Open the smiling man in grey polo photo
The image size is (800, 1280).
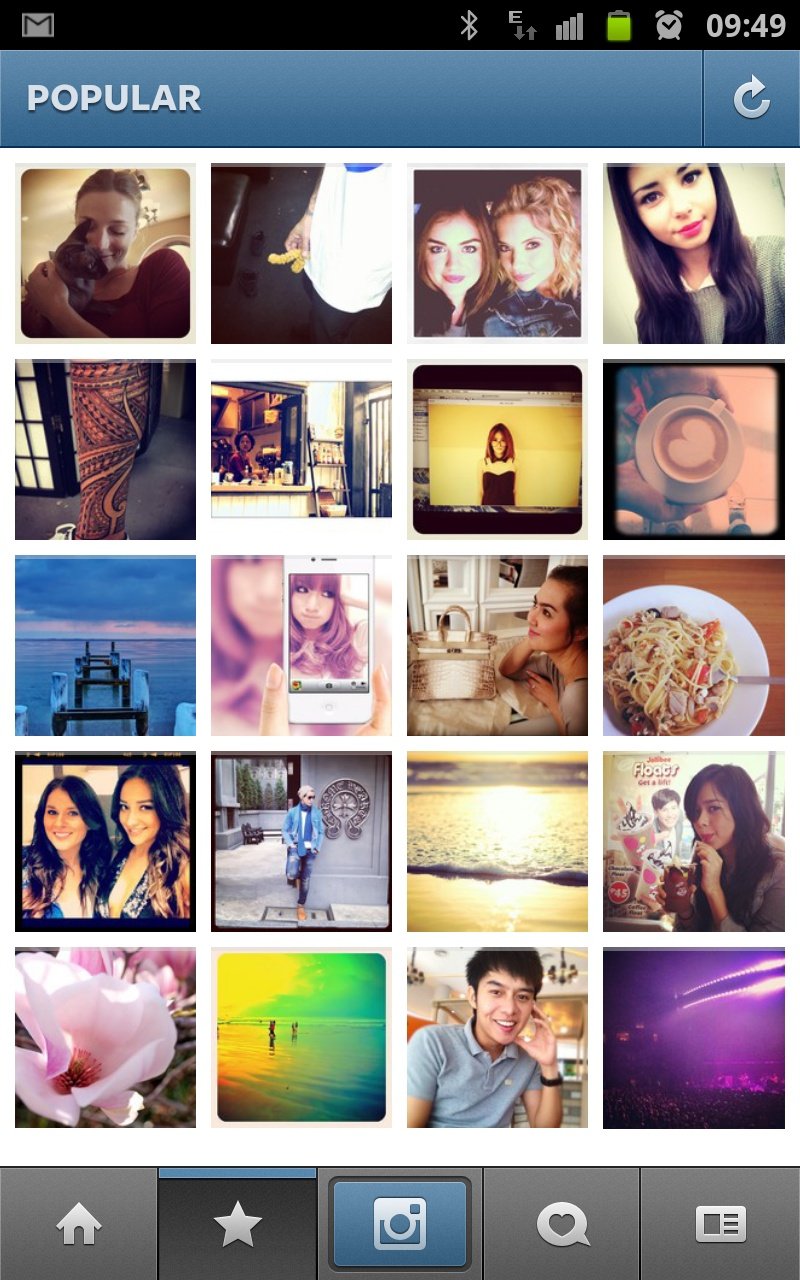pos(497,1037)
